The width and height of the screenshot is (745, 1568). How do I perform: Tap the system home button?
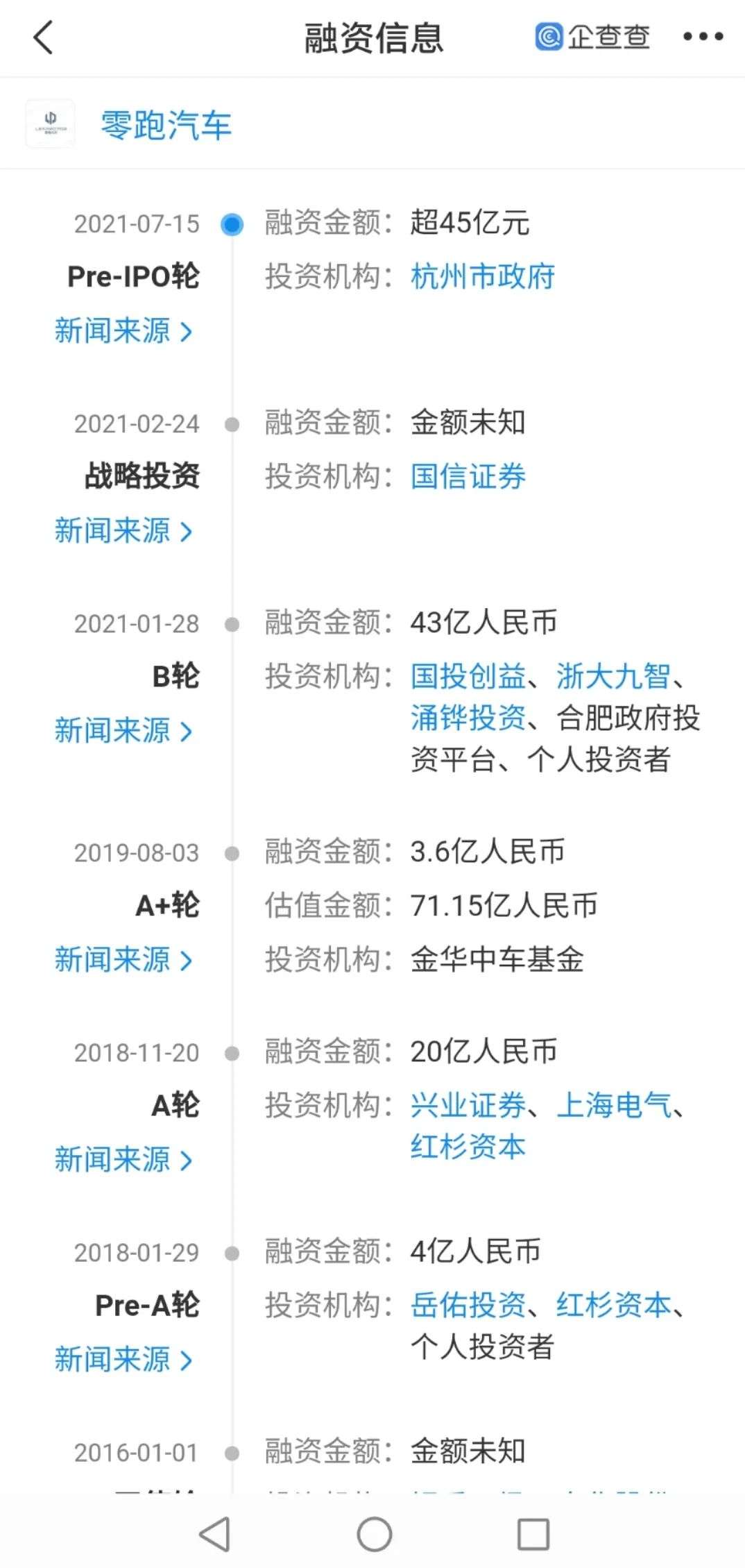[374, 1534]
